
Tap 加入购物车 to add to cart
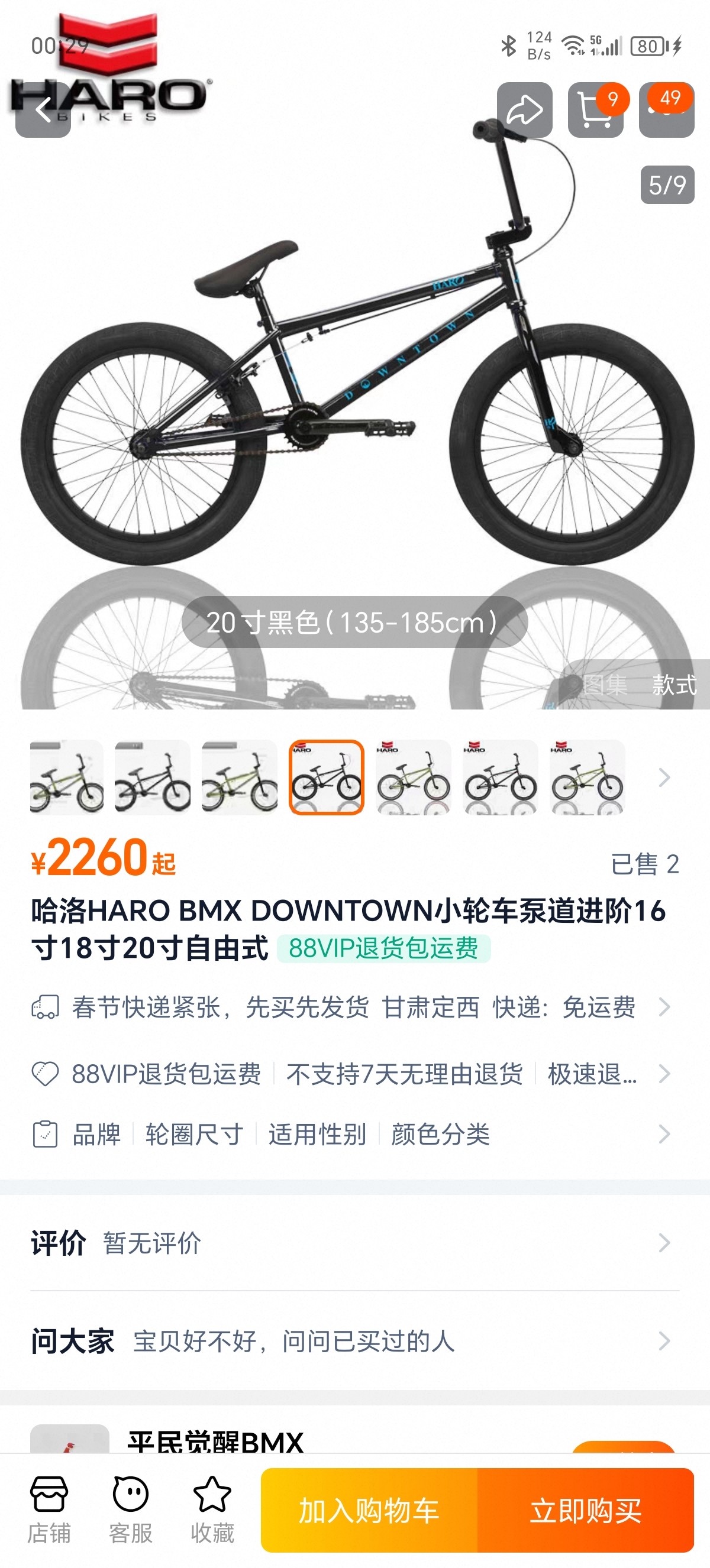(x=369, y=1511)
